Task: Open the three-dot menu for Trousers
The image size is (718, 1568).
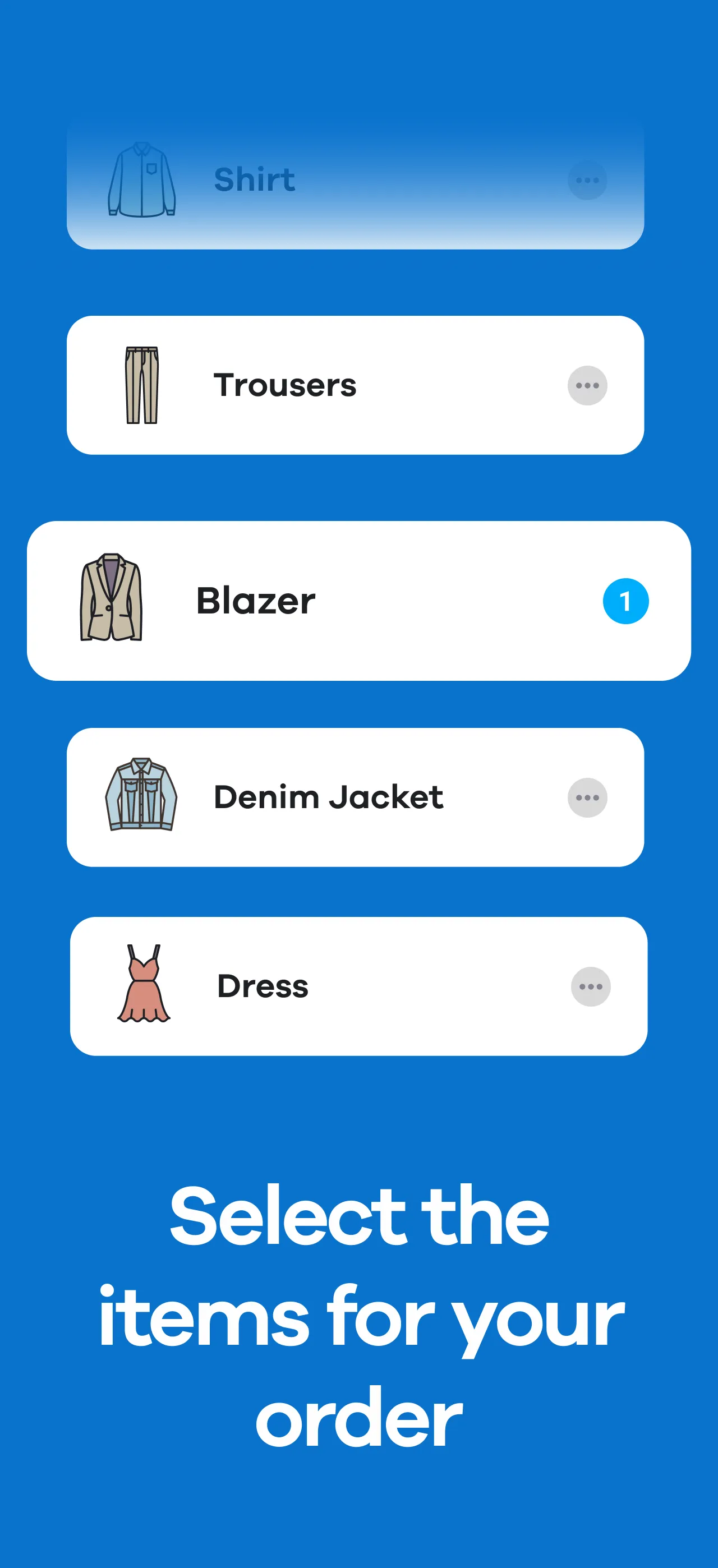Action: point(586,384)
